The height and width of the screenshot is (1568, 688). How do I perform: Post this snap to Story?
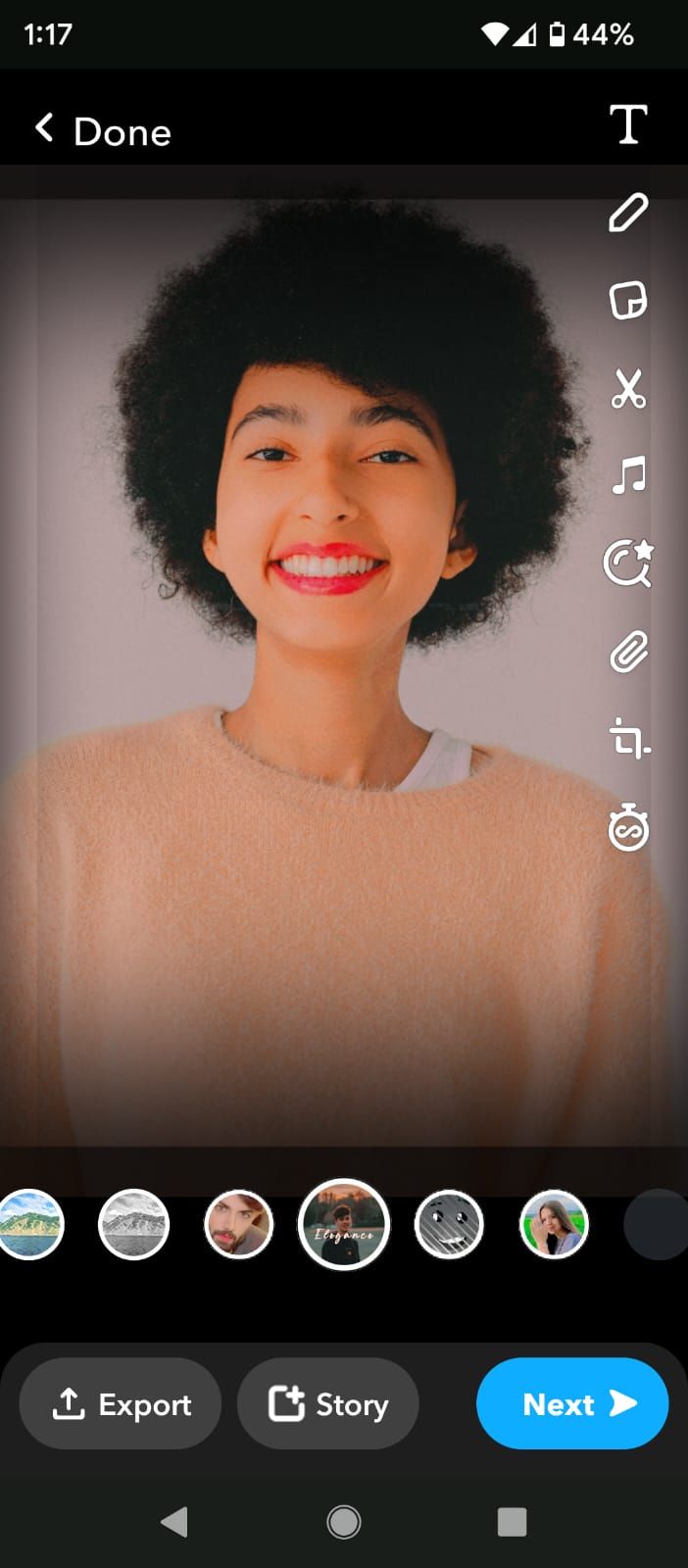(x=328, y=1403)
